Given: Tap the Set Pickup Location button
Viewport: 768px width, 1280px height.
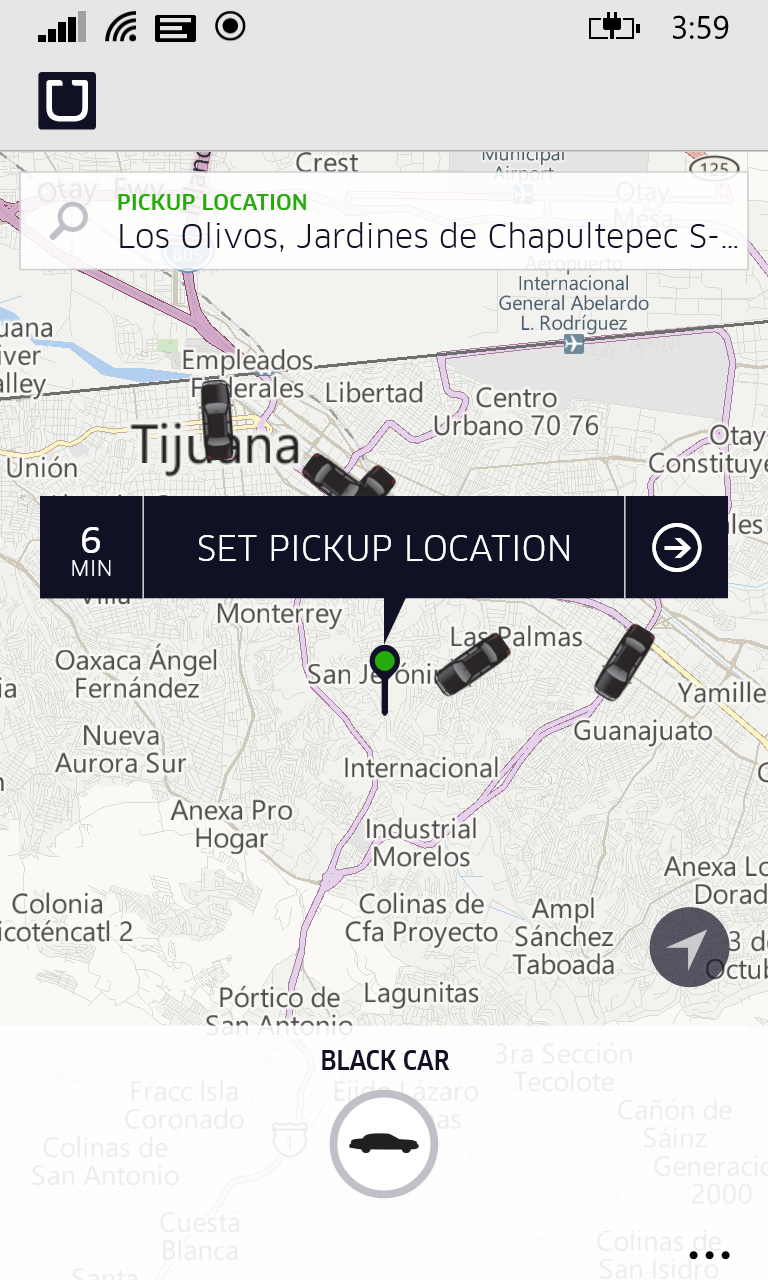Looking at the screenshot, I should pyautogui.click(x=384, y=548).
